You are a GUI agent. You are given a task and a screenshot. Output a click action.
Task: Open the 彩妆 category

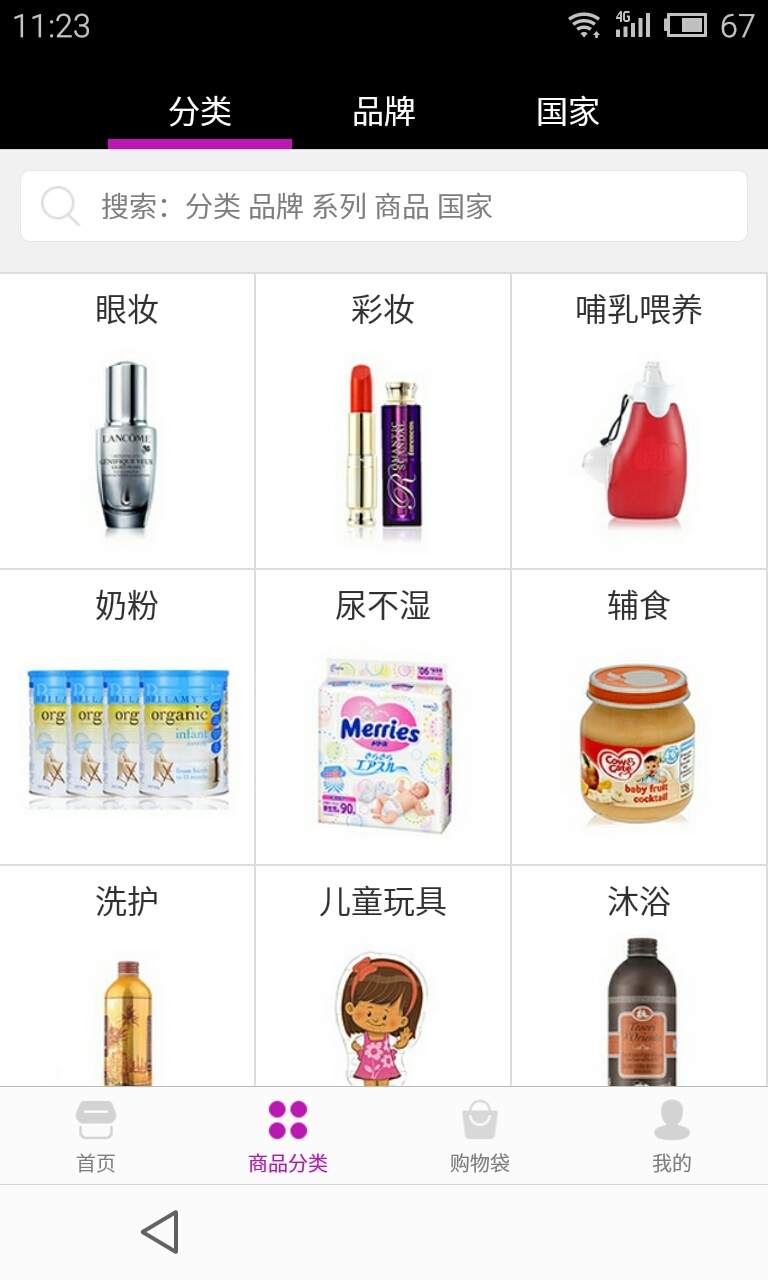pos(383,422)
